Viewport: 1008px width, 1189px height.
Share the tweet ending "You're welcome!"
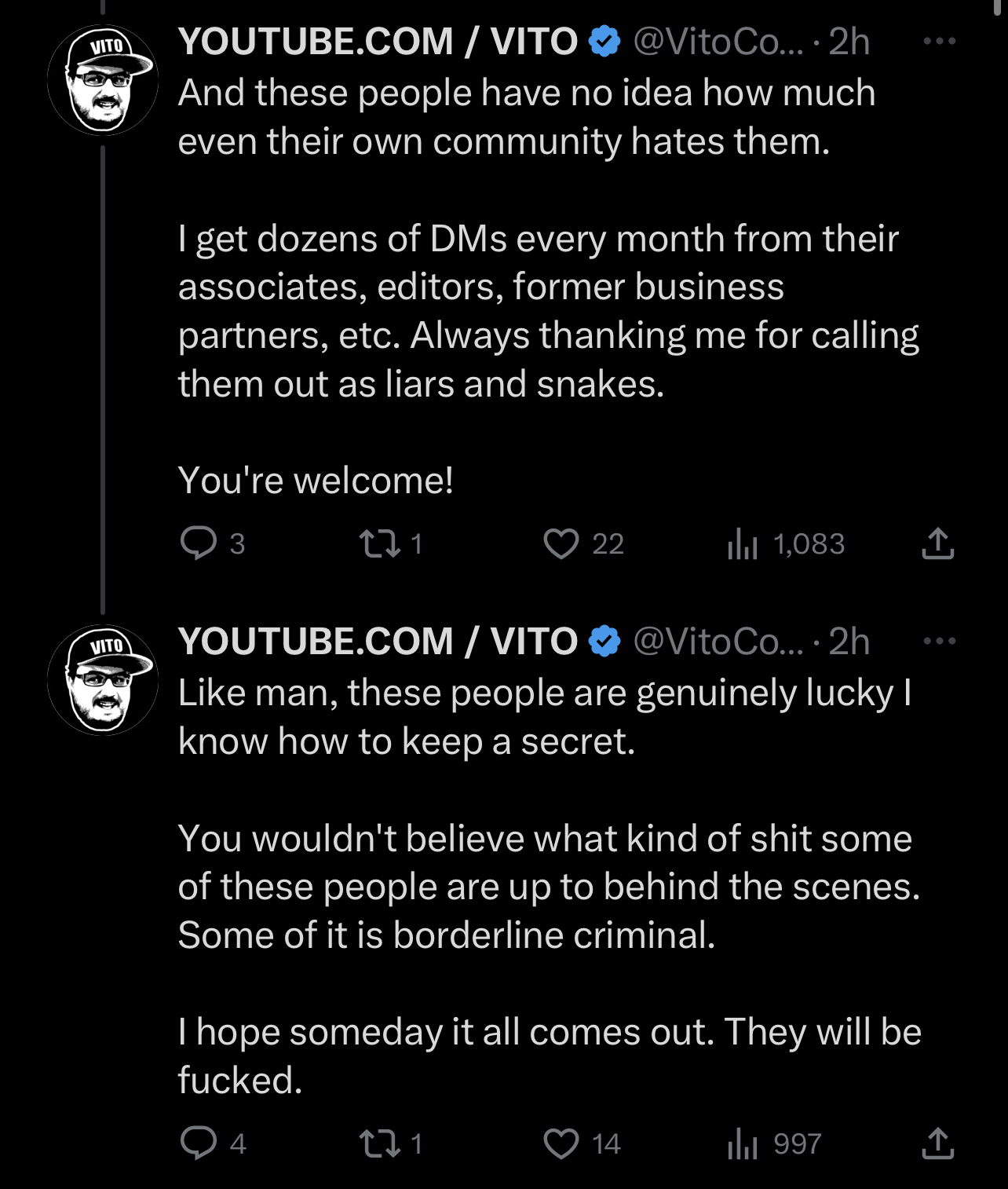click(937, 543)
